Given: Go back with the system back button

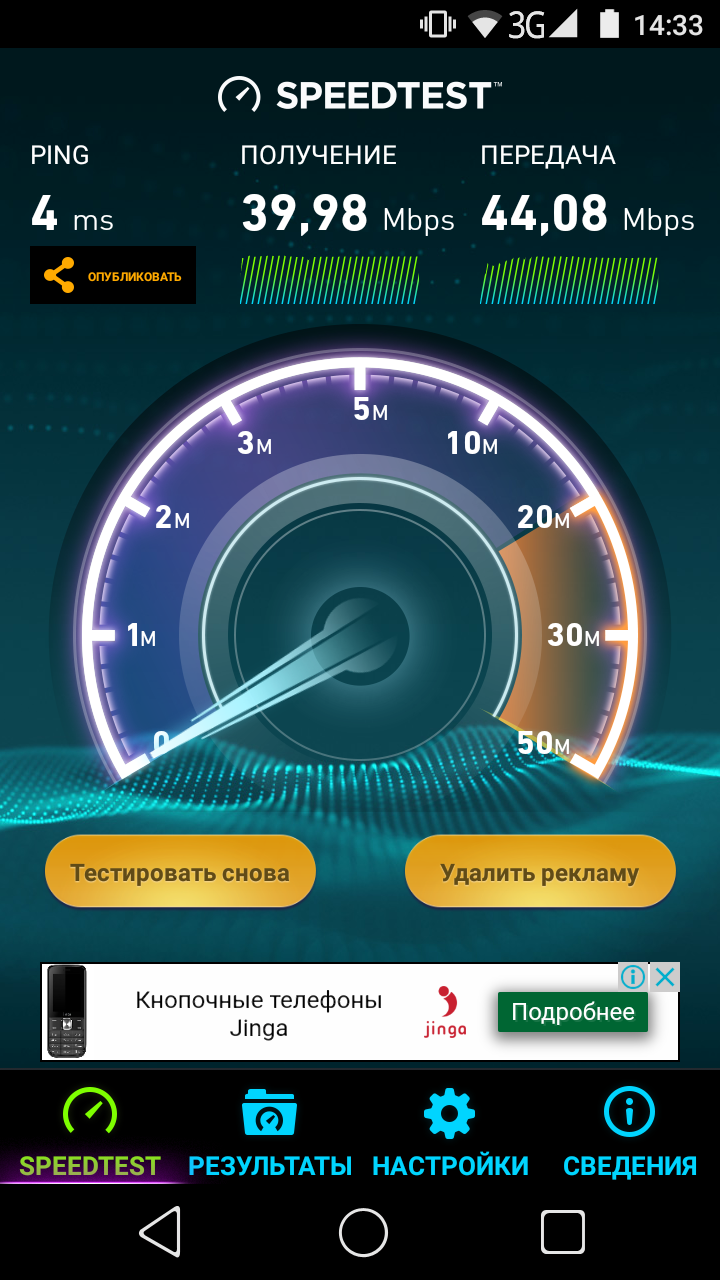Looking at the screenshot, I should (x=161, y=1231).
